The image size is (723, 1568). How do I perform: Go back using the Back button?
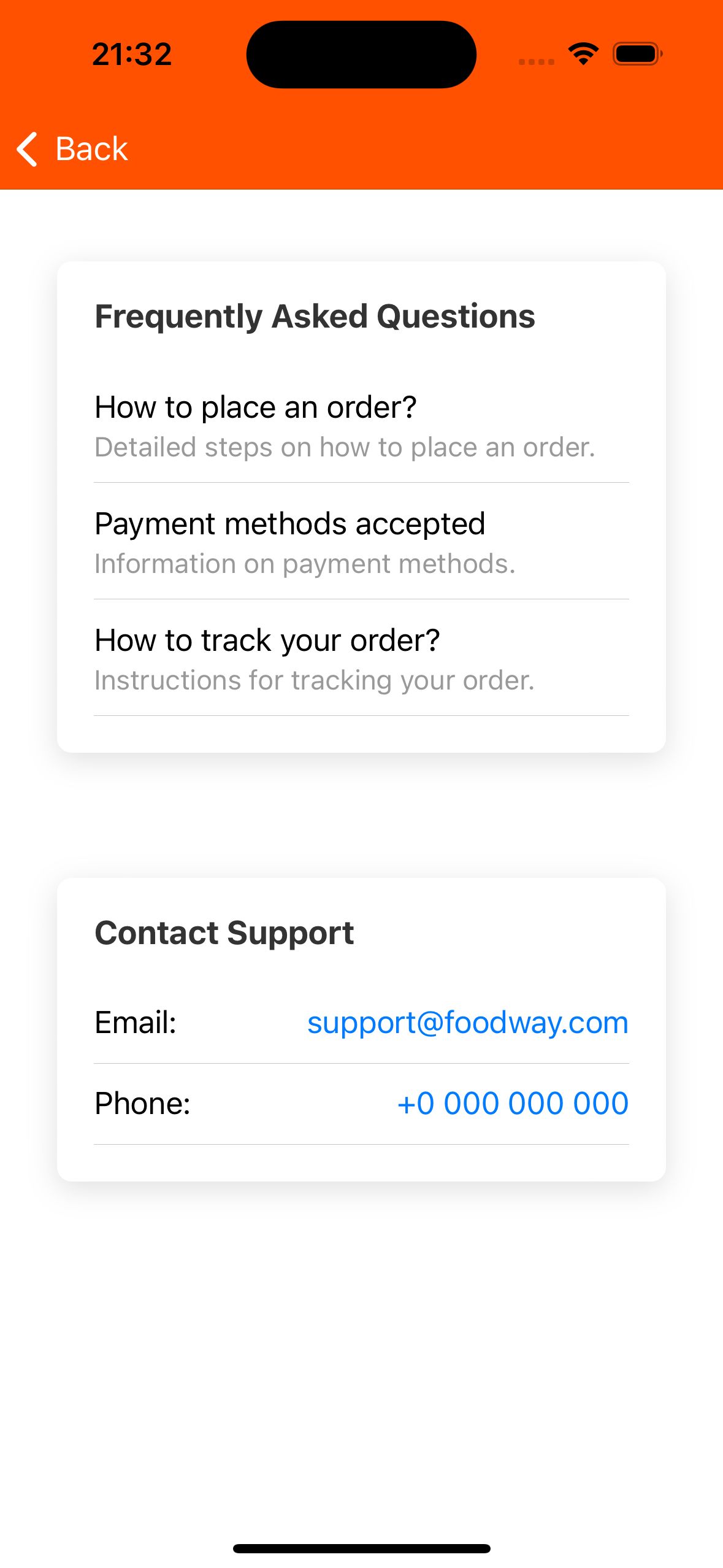point(72,149)
